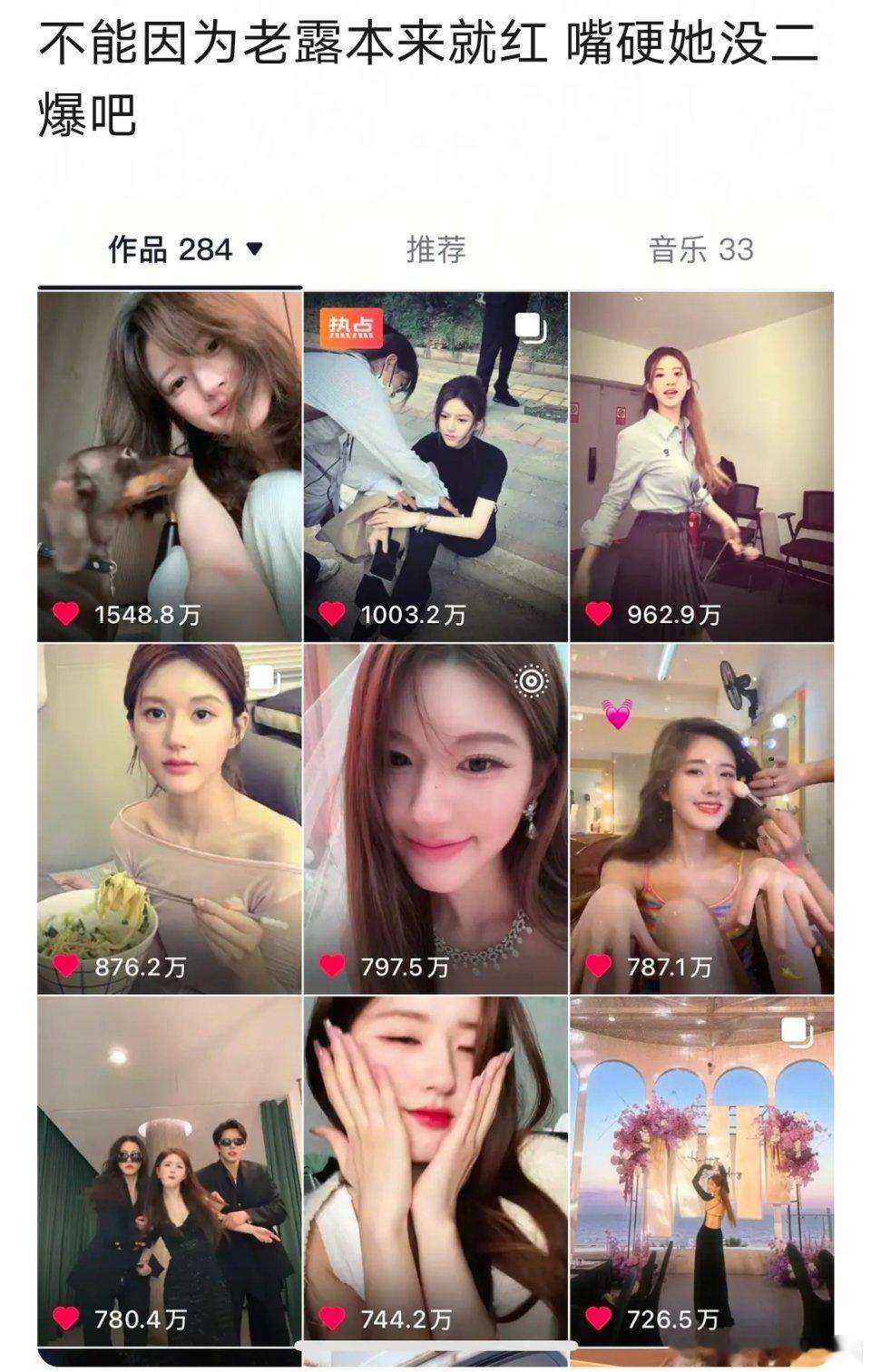Open the video with 1548.8万 likes
Screen dimensions: 871x1372
[x=170, y=466]
